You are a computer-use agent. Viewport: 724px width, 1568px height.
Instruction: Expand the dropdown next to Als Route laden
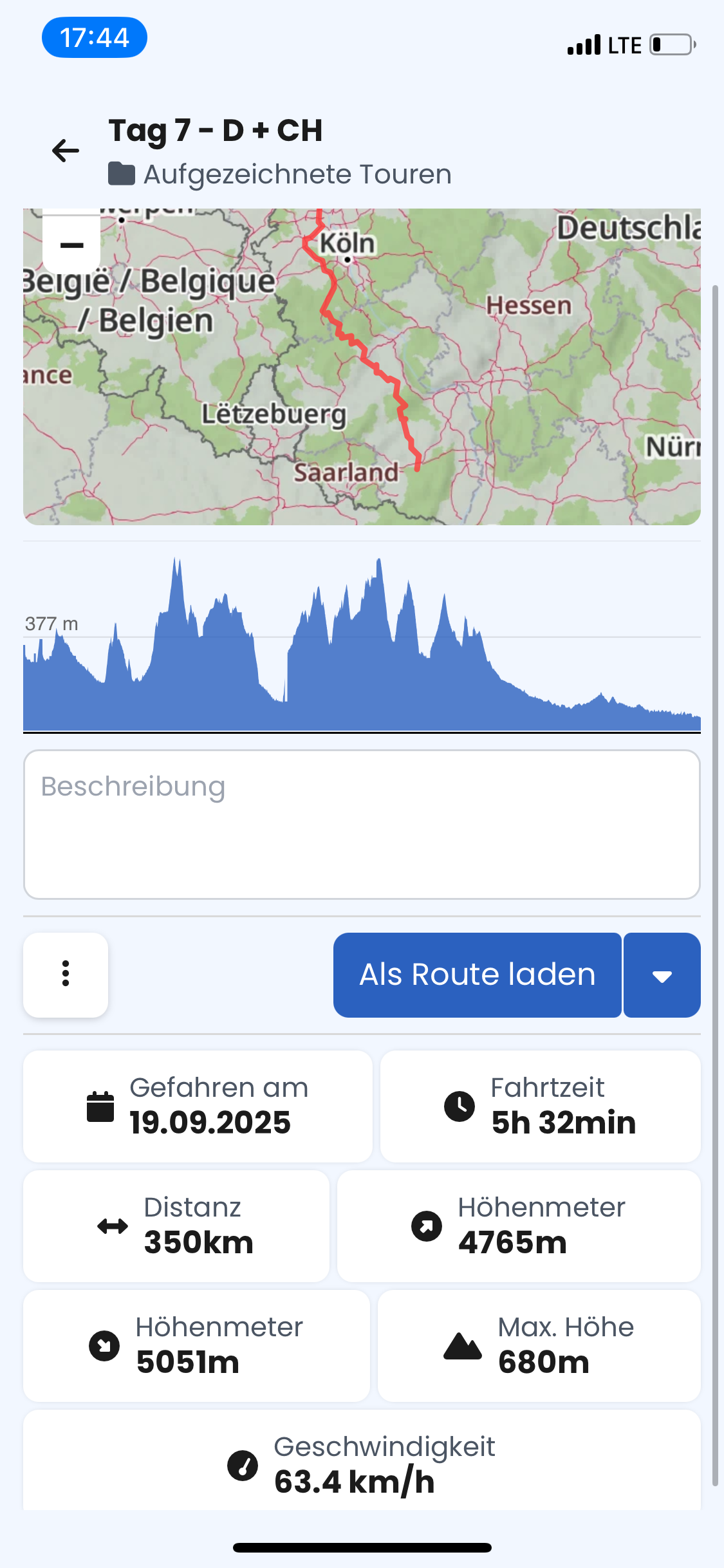click(662, 975)
